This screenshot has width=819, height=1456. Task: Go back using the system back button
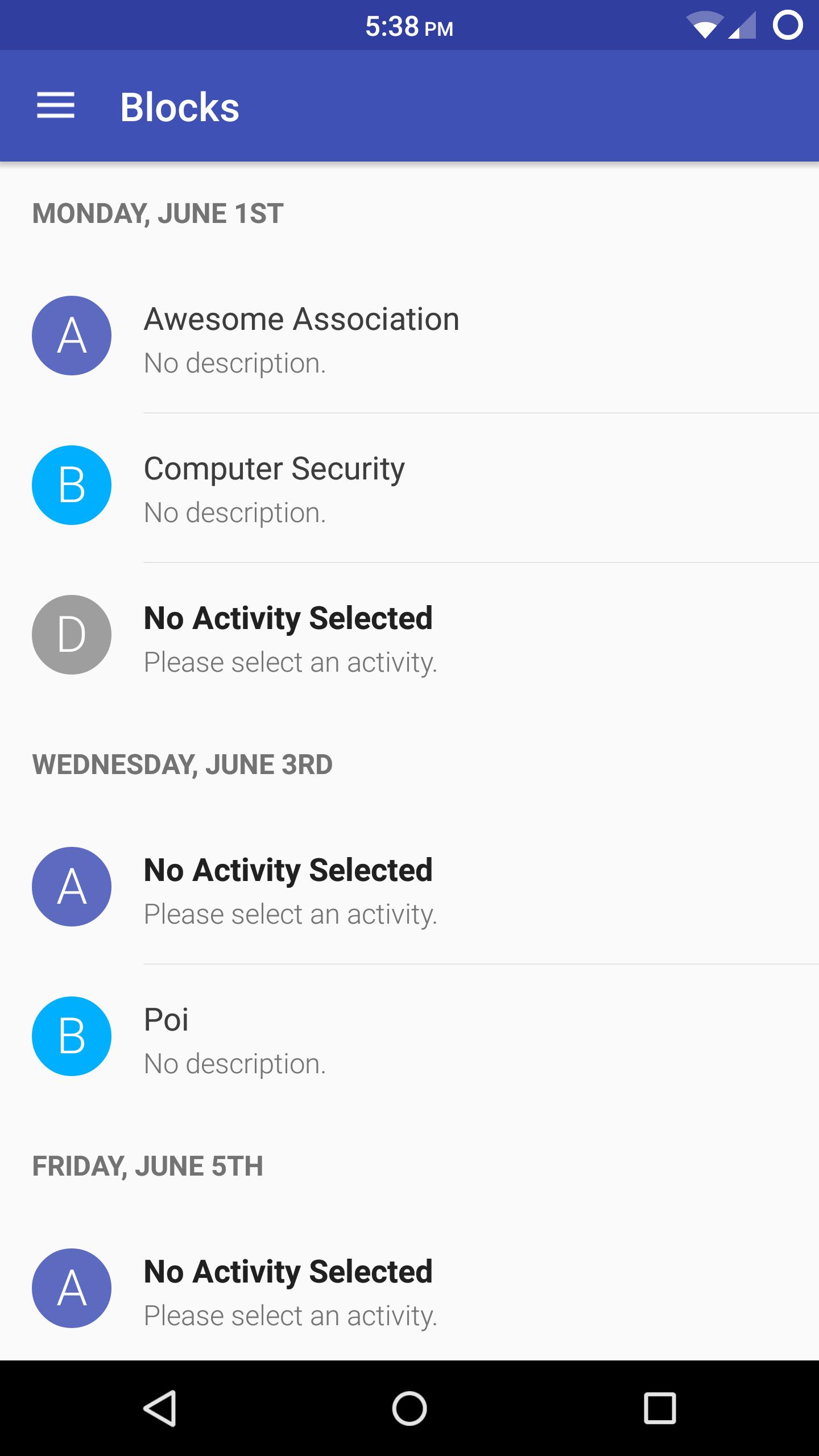click(x=159, y=1408)
